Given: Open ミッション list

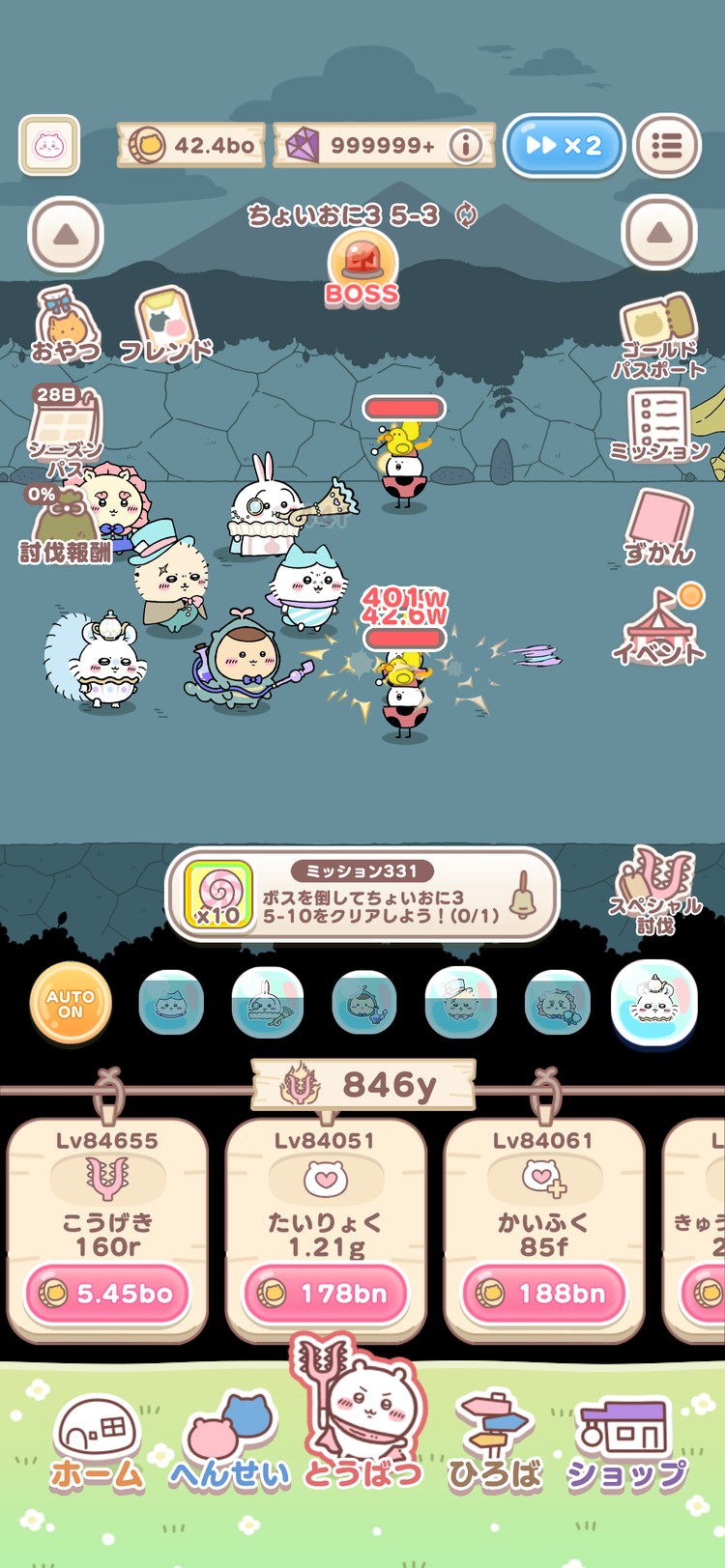Looking at the screenshot, I should (x=659, y=425).
